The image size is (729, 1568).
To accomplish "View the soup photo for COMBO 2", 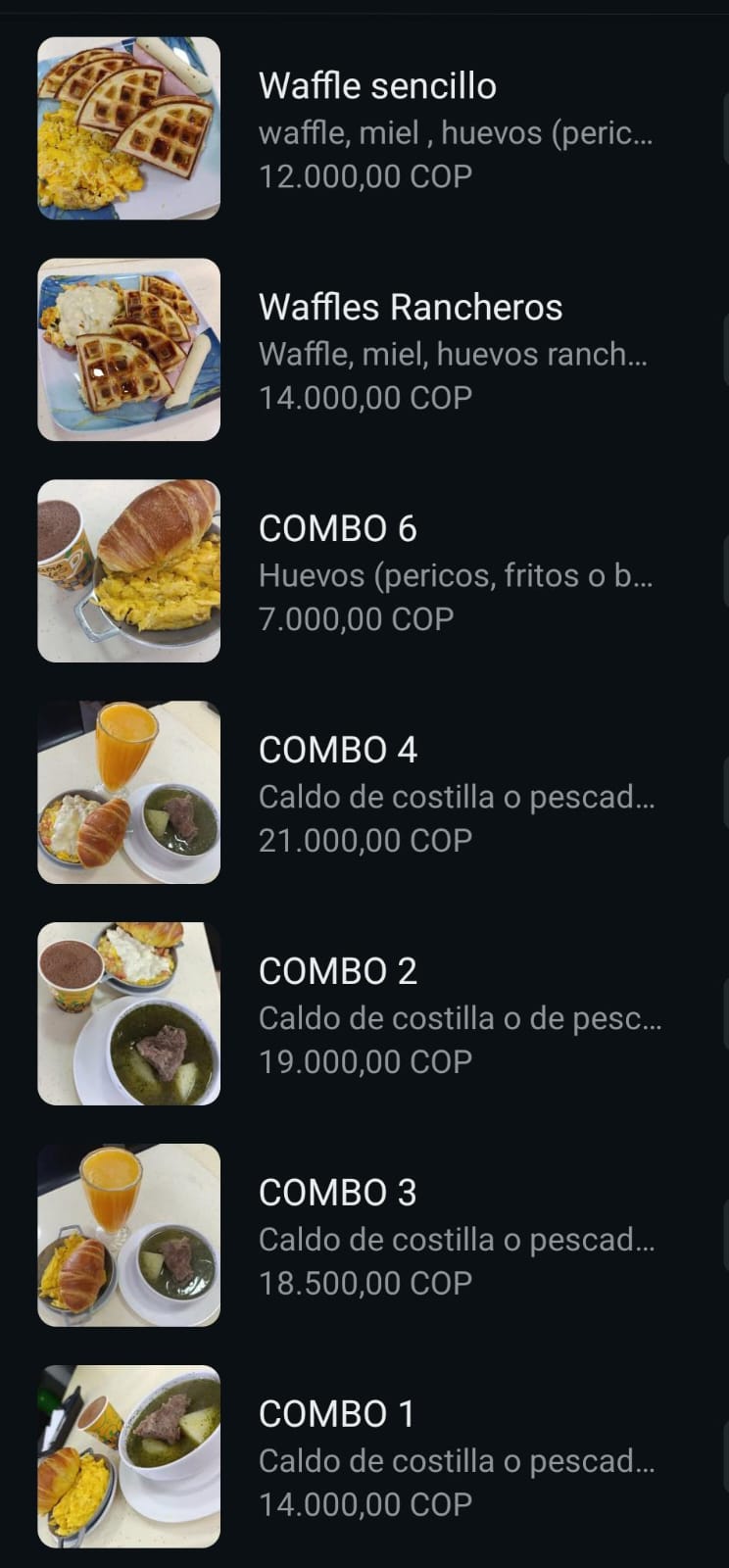I will pos(128,1013).
